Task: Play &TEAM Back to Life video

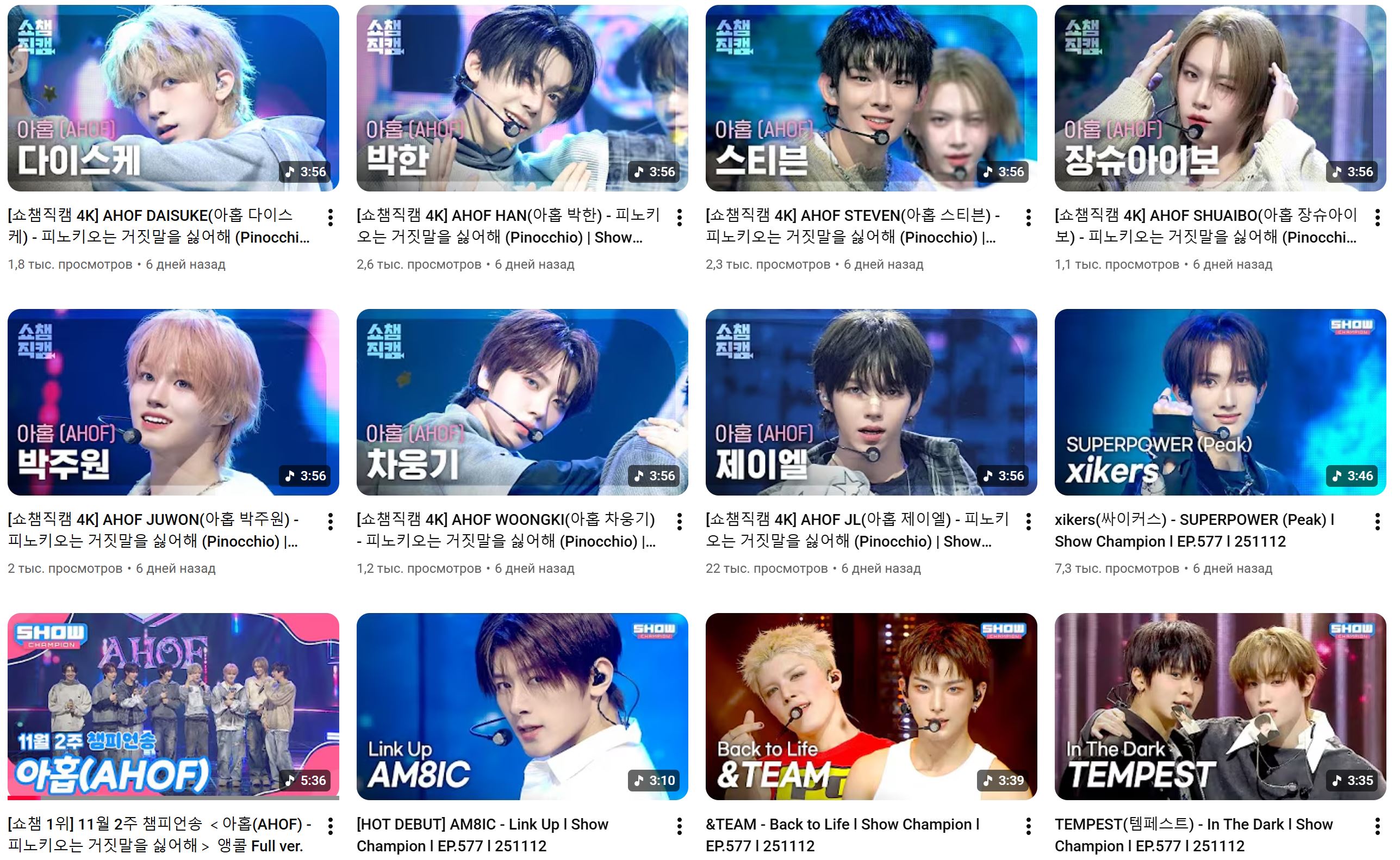Action: pyautogui.click(x=871, y=706)
